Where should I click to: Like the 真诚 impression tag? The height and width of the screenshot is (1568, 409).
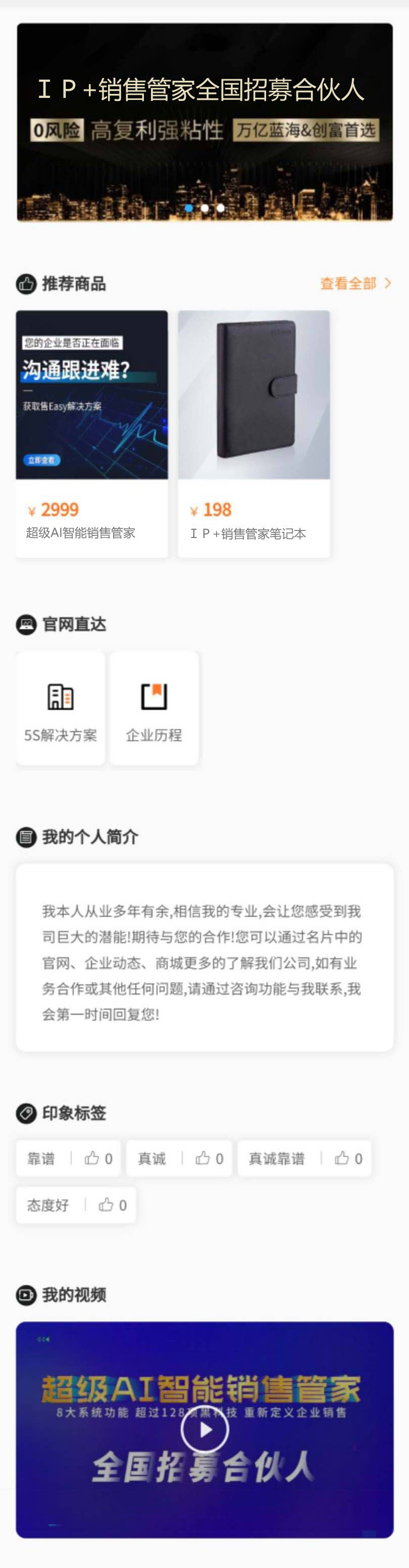[x=209, y=1158]
